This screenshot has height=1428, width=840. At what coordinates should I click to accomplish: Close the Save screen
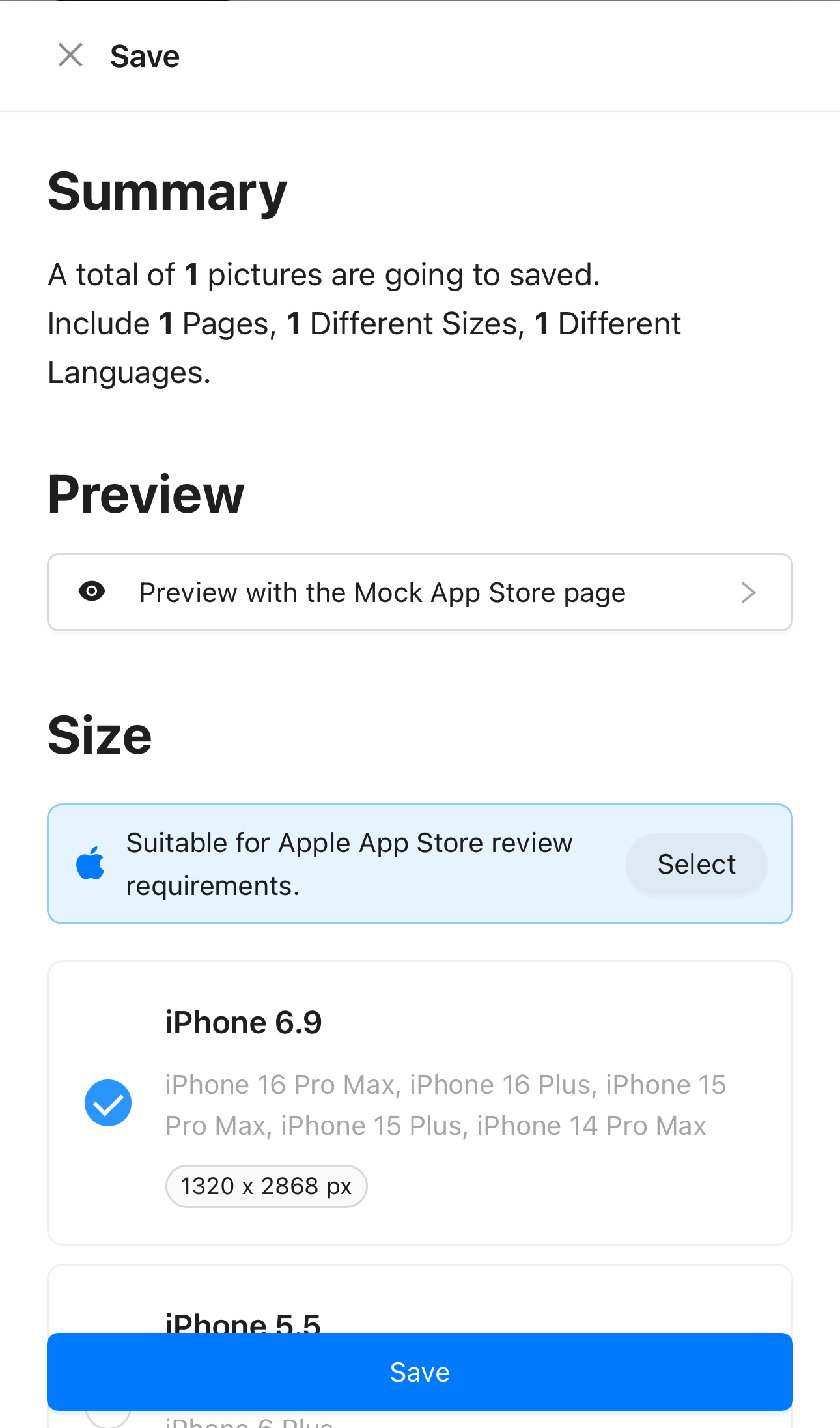pos(70,55)
